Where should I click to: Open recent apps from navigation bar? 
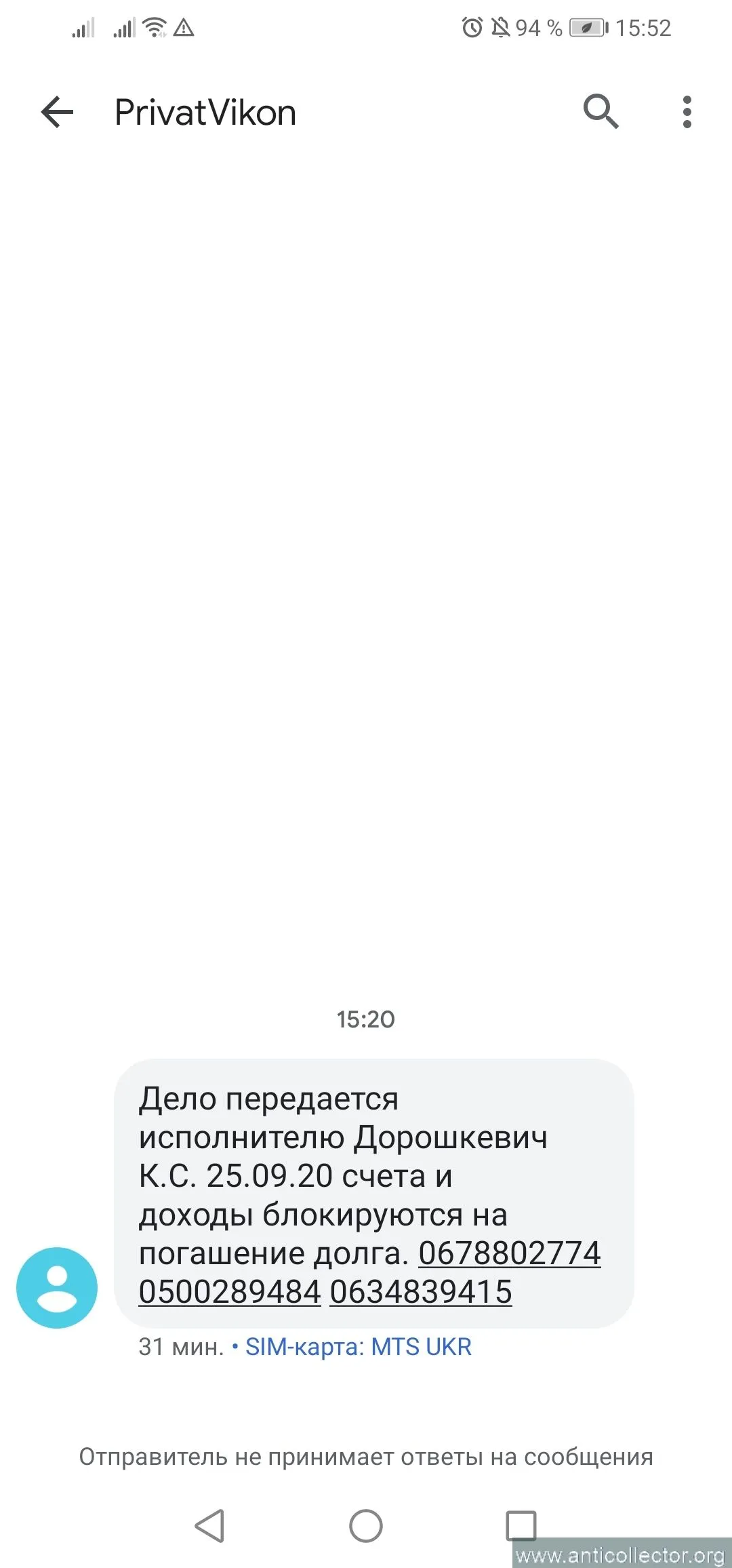[x=521, y=1526]
